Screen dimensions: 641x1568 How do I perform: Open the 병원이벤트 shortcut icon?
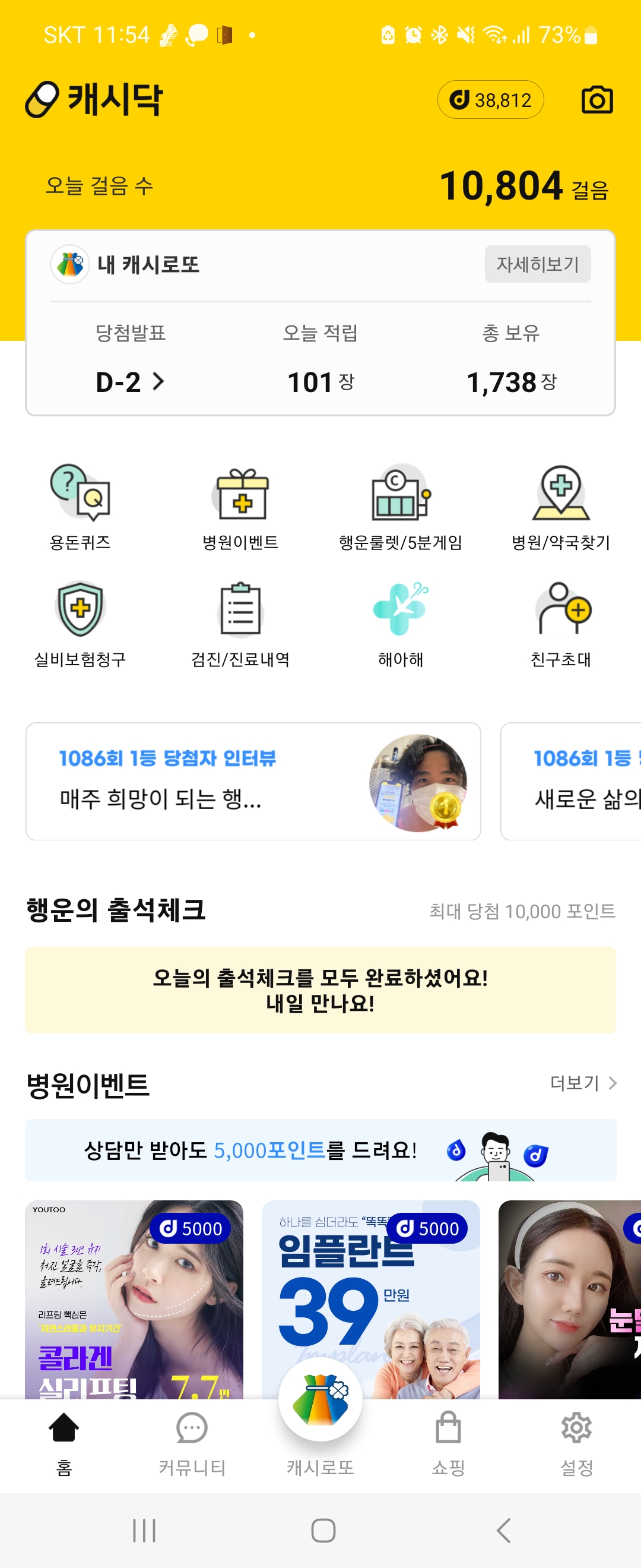(241, 506)
